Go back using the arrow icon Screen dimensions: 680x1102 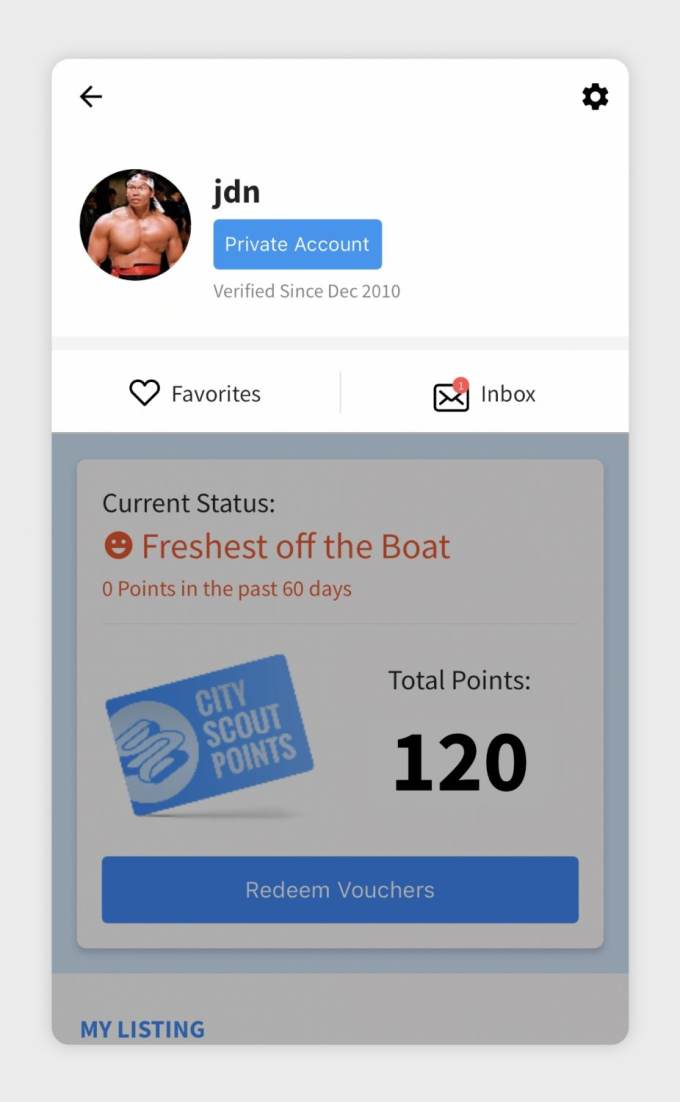tap(91, 96)
